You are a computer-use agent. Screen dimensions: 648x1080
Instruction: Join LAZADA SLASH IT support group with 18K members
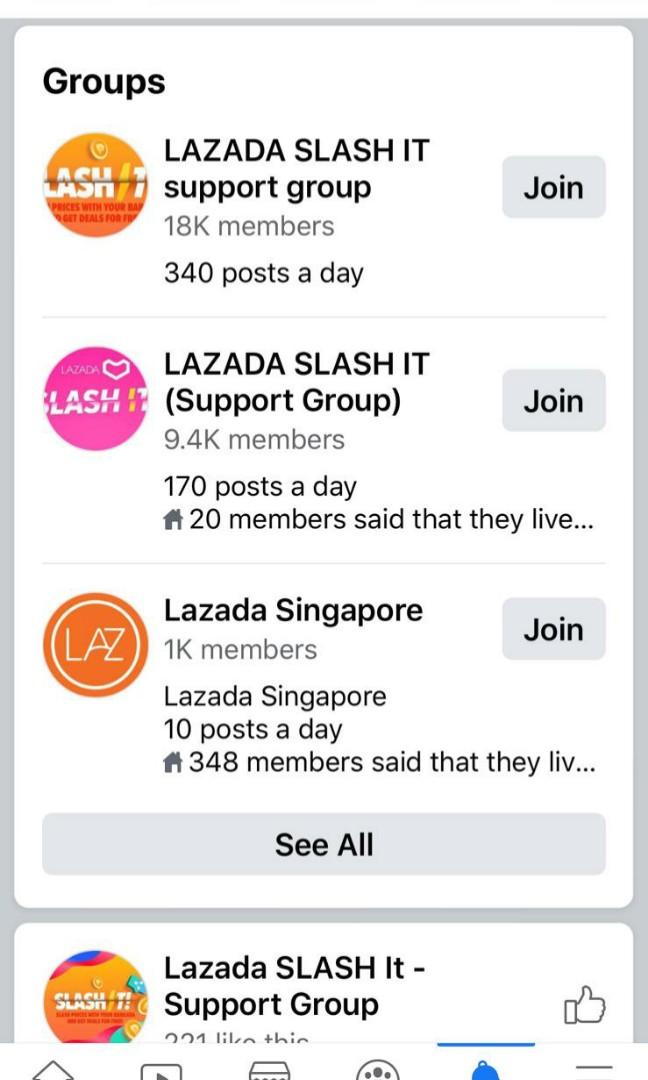coord(553,187)
